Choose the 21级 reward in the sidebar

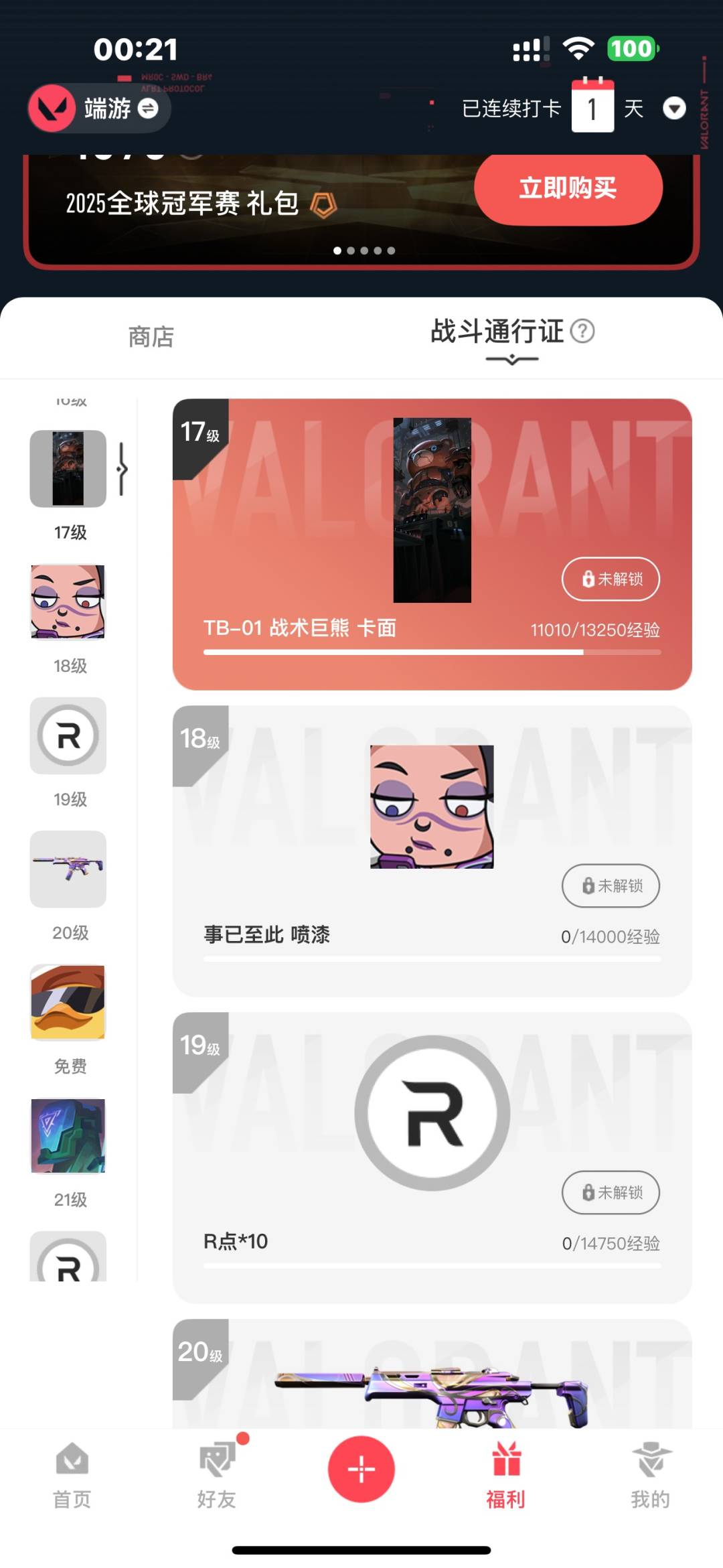pos(68,1136)
